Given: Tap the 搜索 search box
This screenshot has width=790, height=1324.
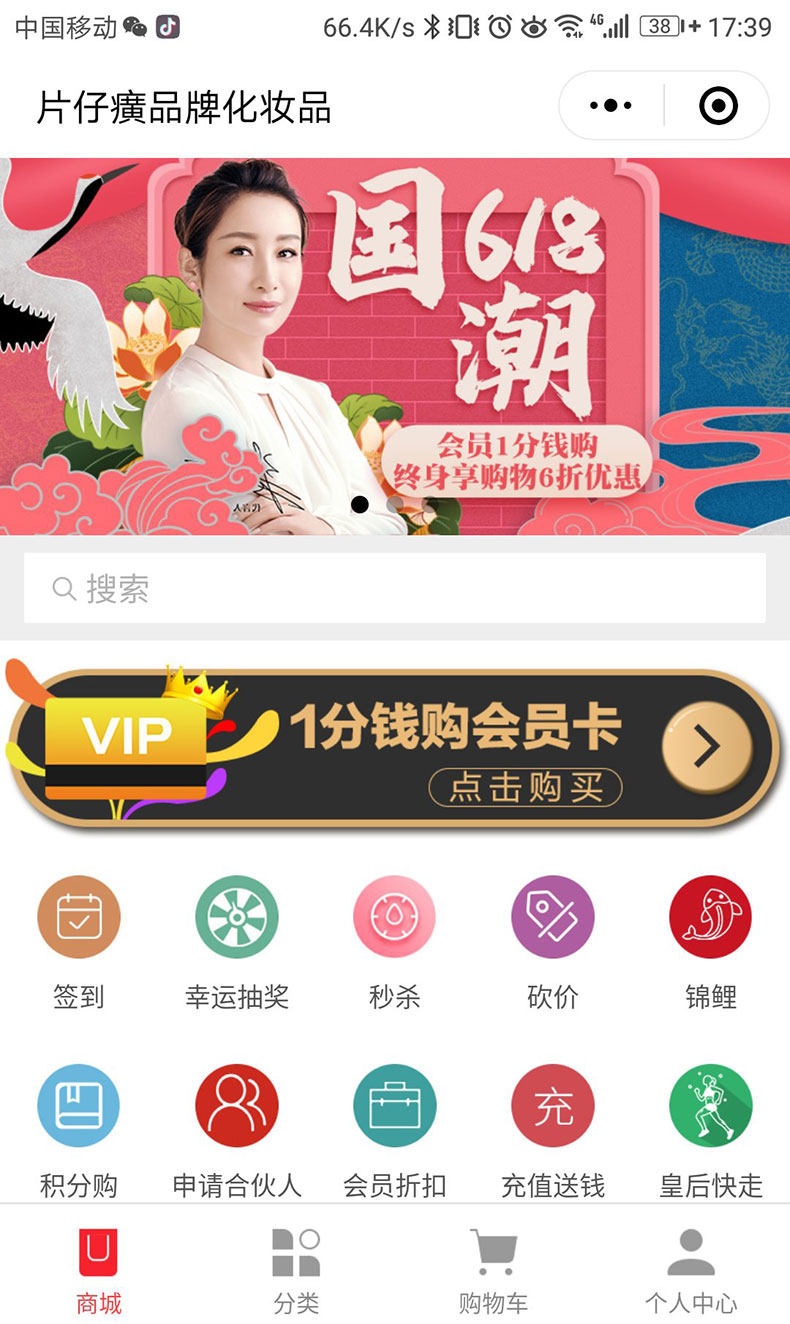Looking at the screenshot, I should [x=395, y=589].
